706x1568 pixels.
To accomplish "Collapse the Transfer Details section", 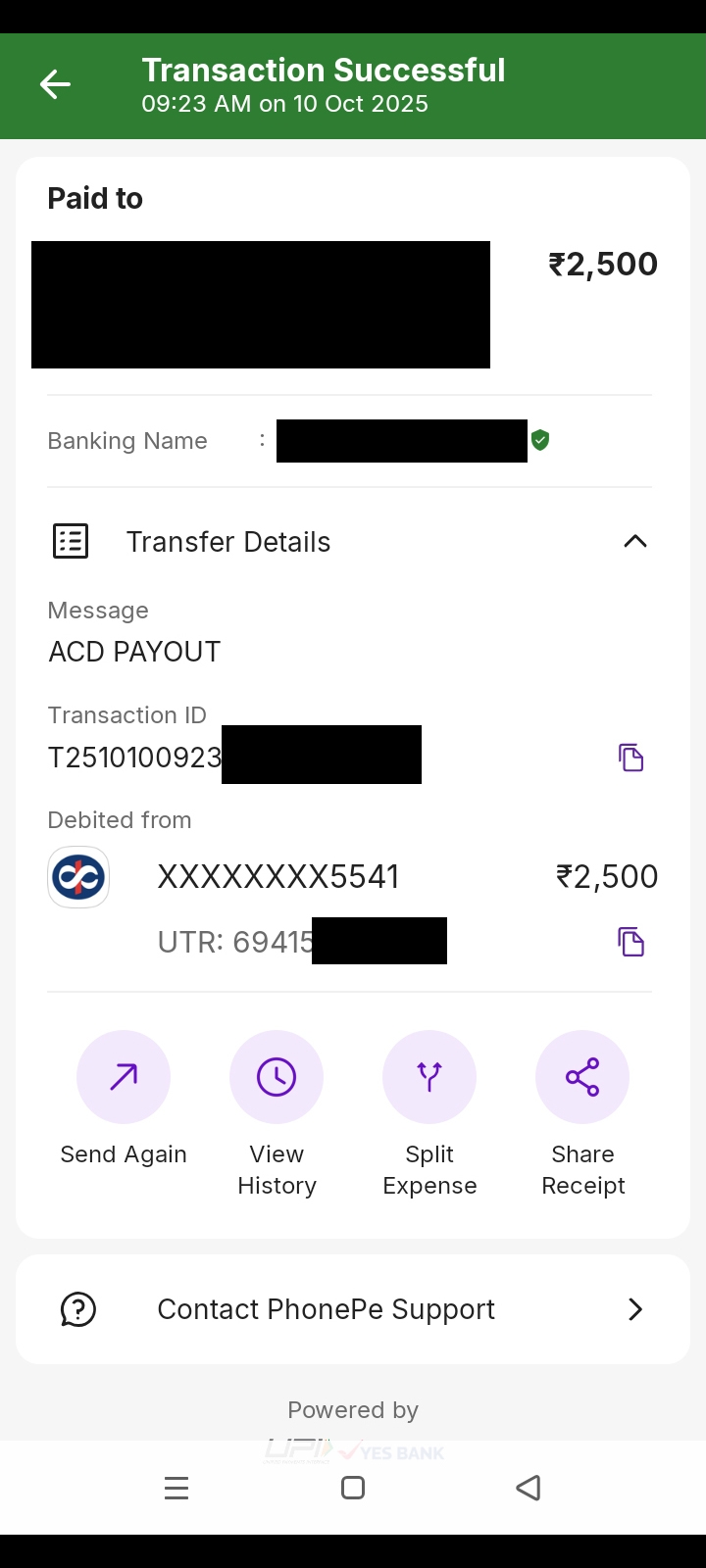I will 634,542.
